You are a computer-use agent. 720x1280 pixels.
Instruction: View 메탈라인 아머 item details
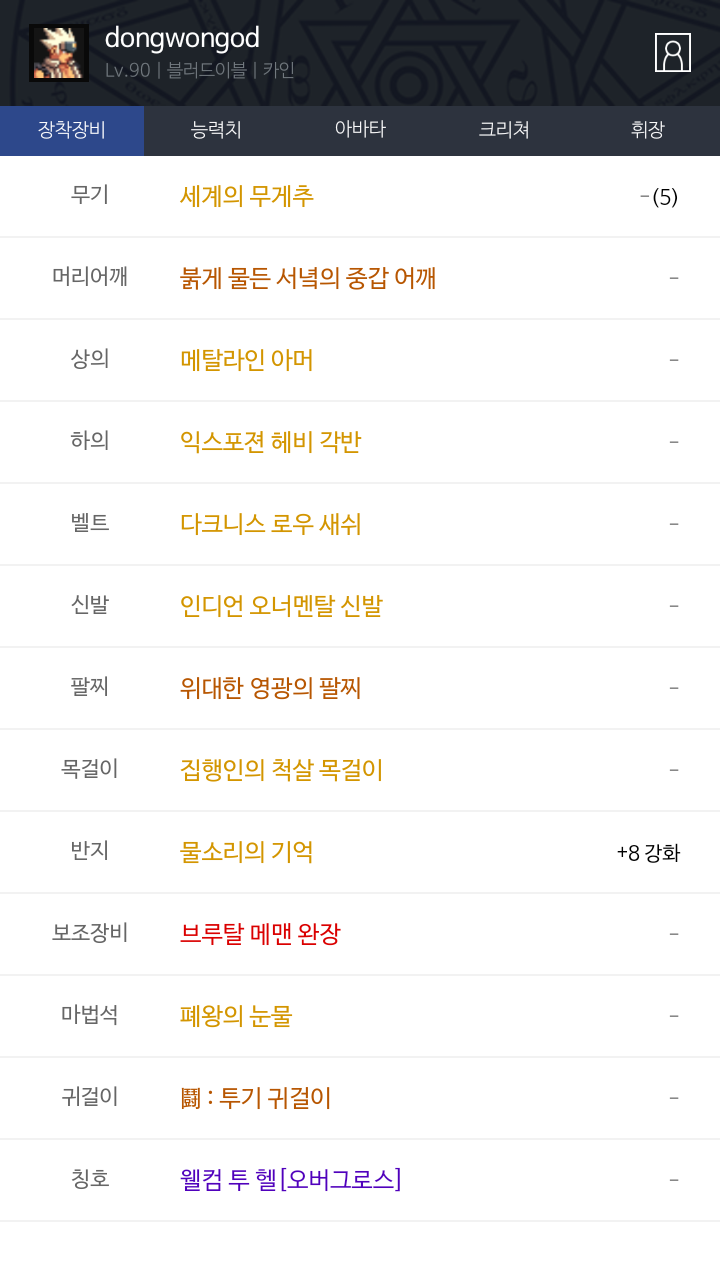(x=247, y=360)
